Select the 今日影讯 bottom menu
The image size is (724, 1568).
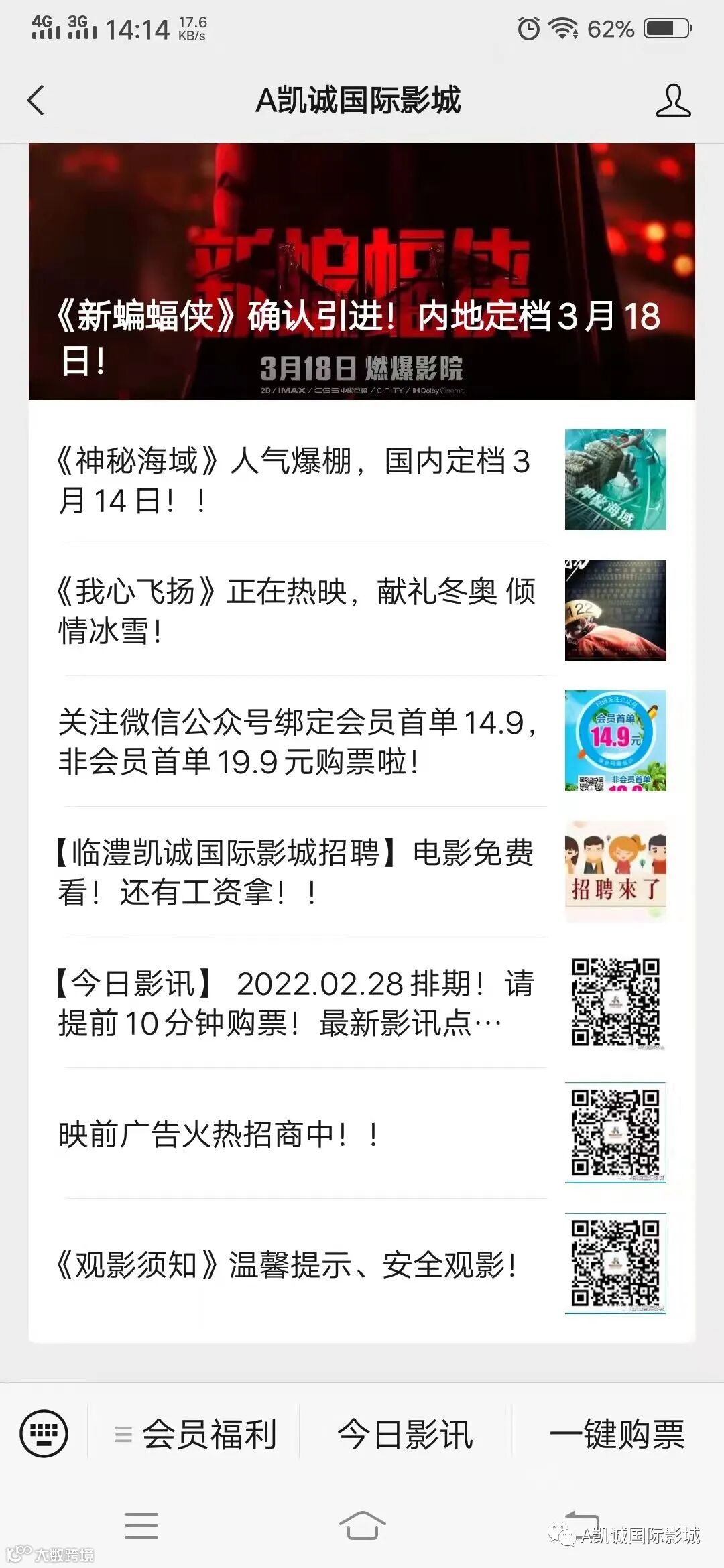coord(406,1434)
